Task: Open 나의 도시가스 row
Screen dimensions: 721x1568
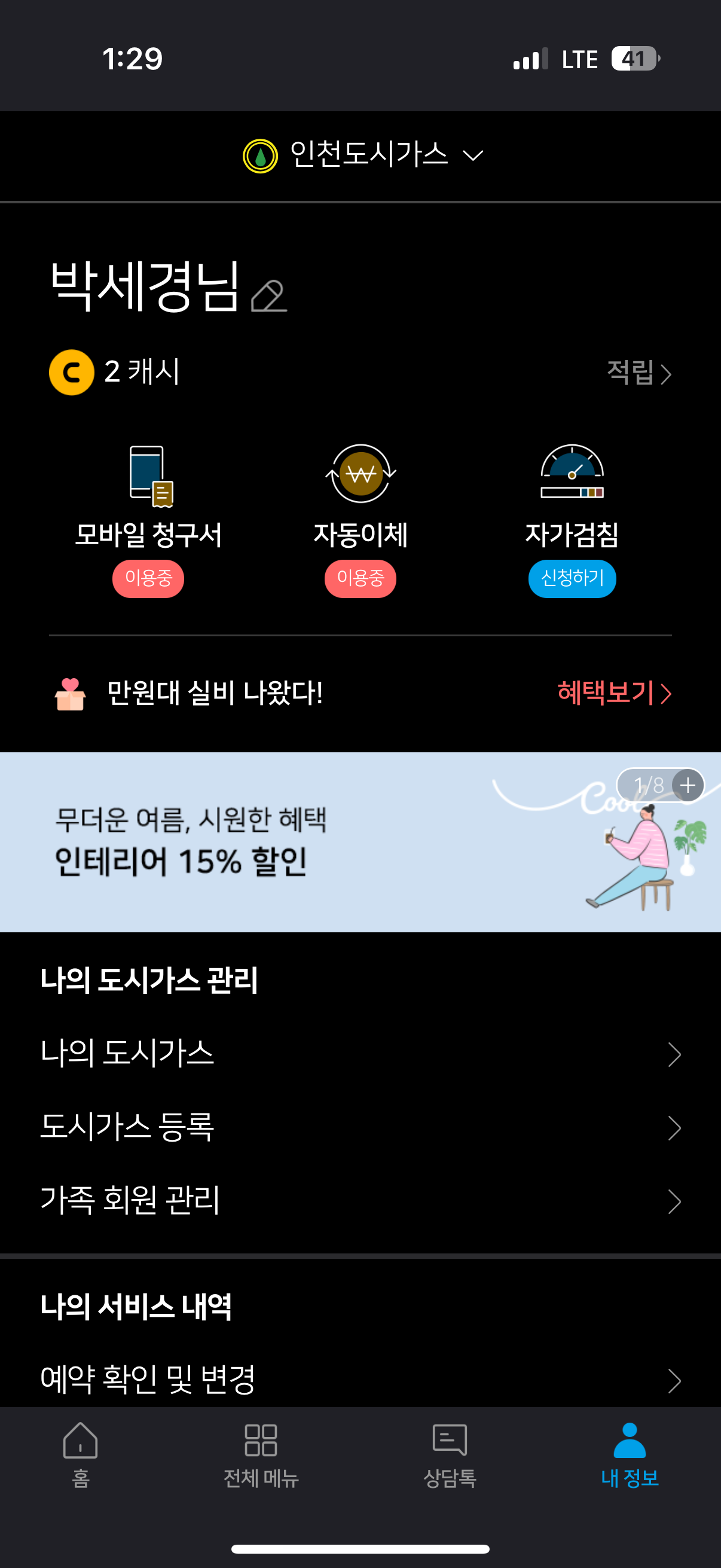Action: pos(360,1054)
